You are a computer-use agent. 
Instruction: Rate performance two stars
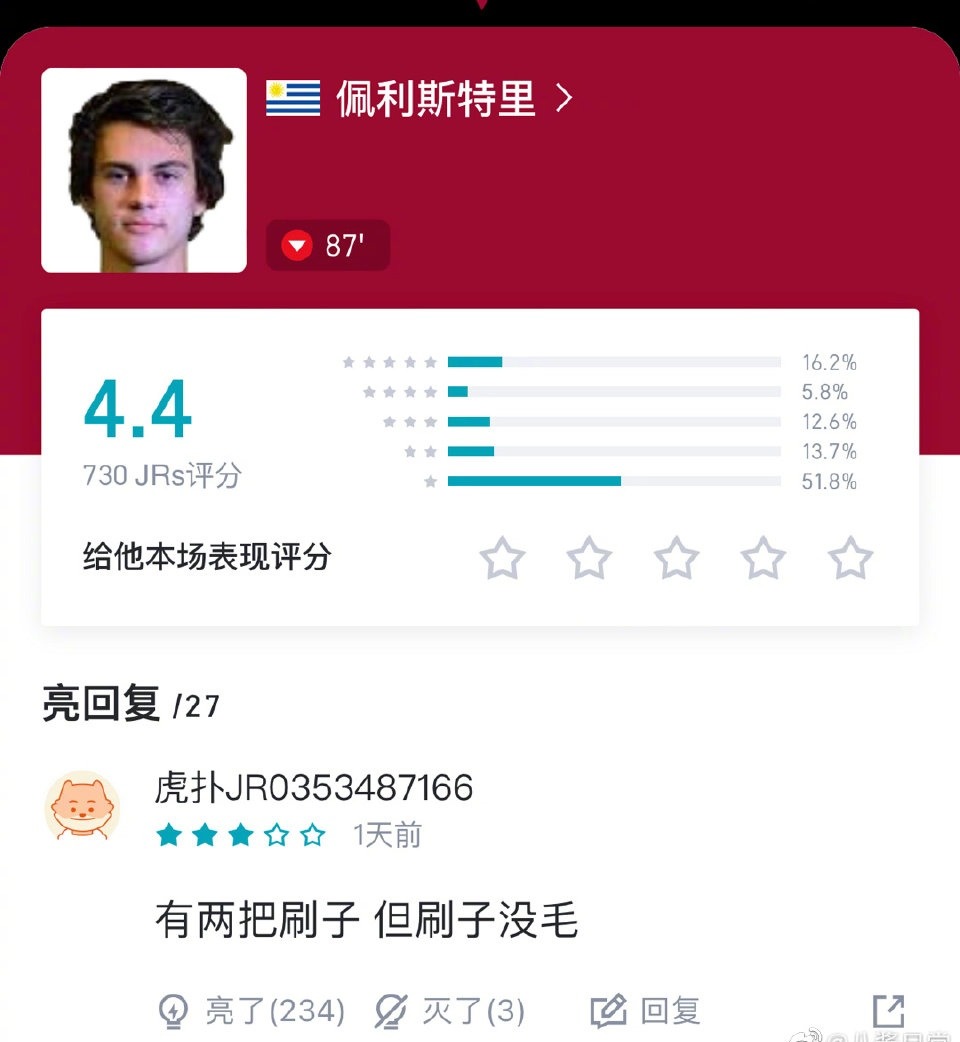click(x=589, y=558)
